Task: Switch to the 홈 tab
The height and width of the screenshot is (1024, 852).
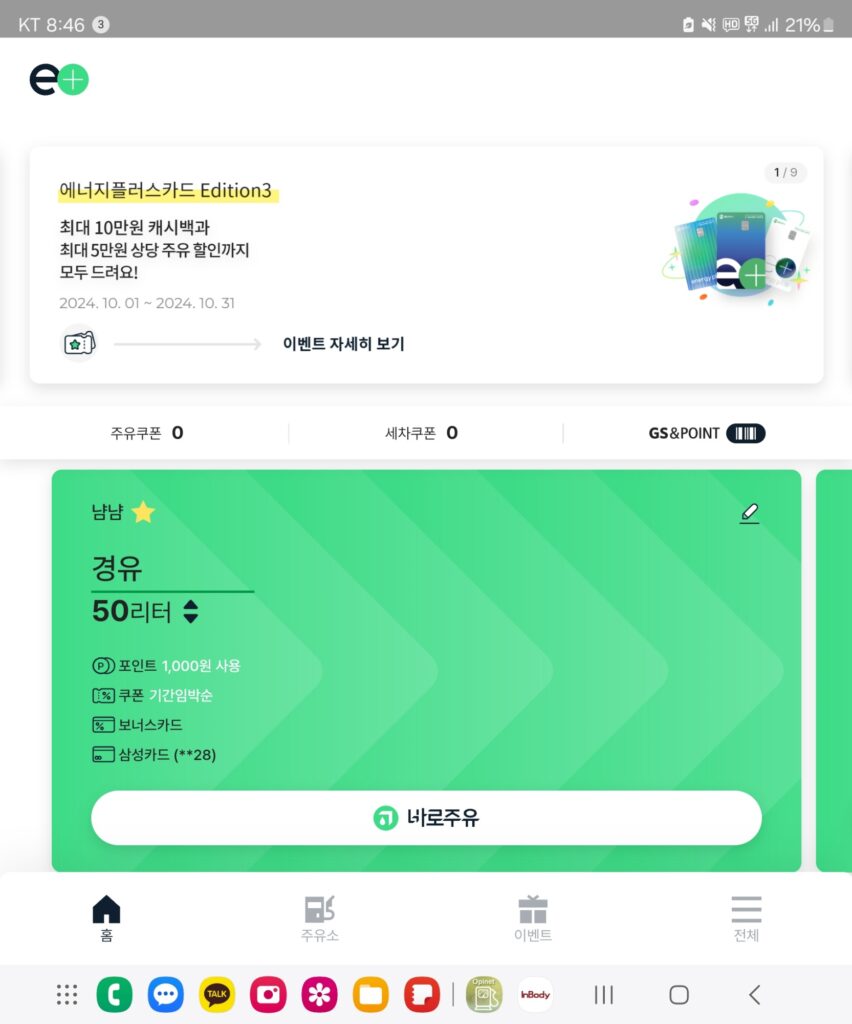Action: (106, 918)
